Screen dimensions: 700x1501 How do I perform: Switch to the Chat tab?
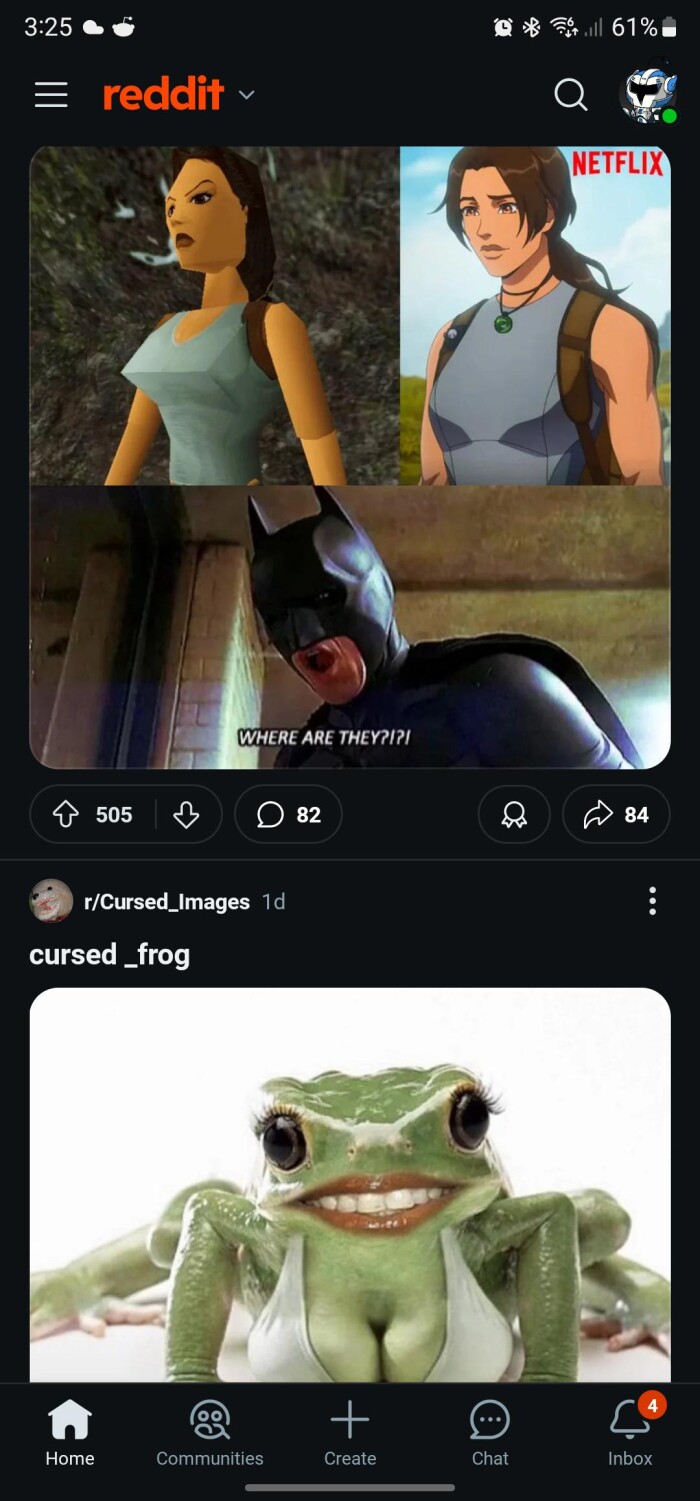[x=490, y=1433]
